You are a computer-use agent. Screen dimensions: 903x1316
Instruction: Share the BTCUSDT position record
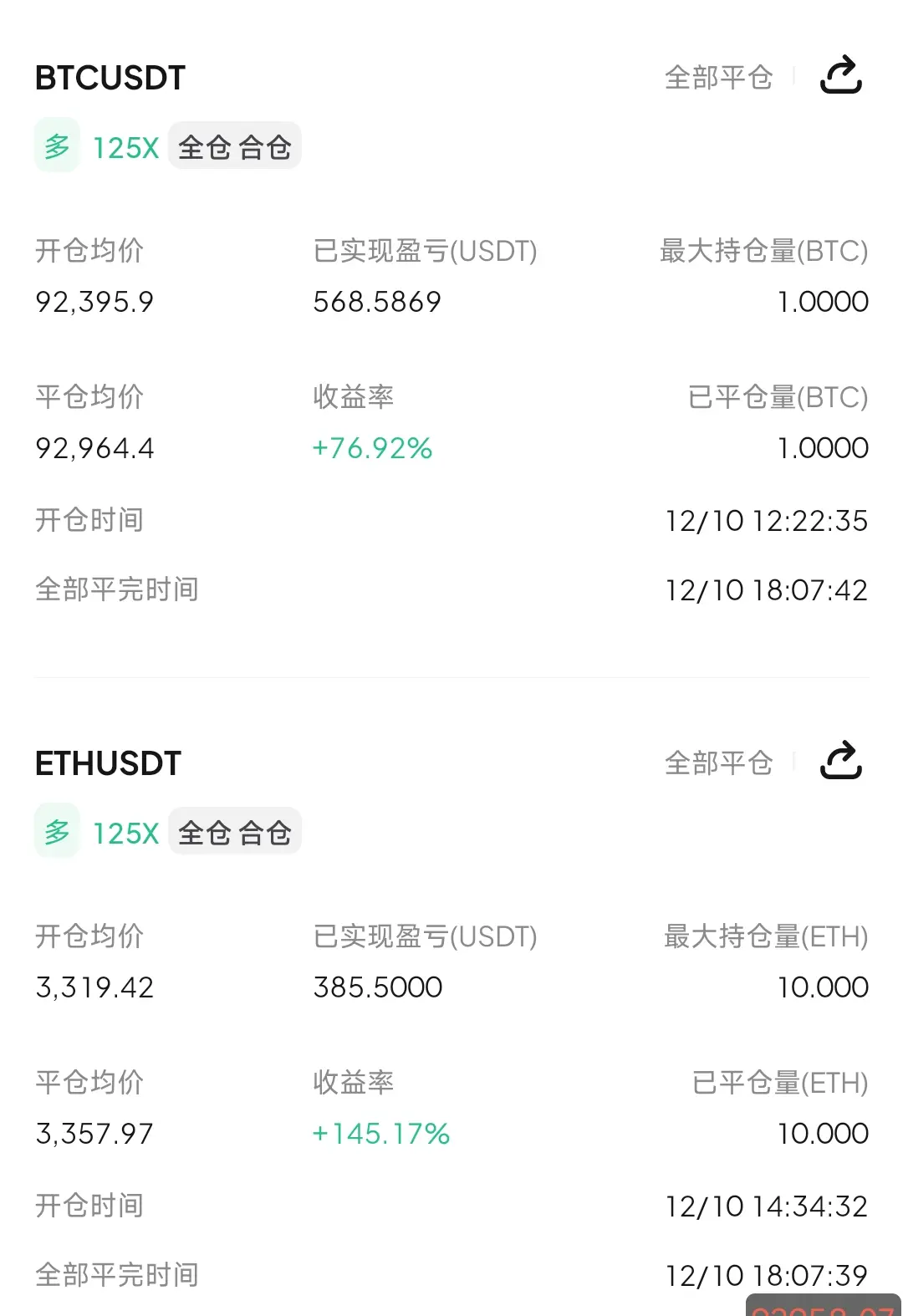[840, 75]
